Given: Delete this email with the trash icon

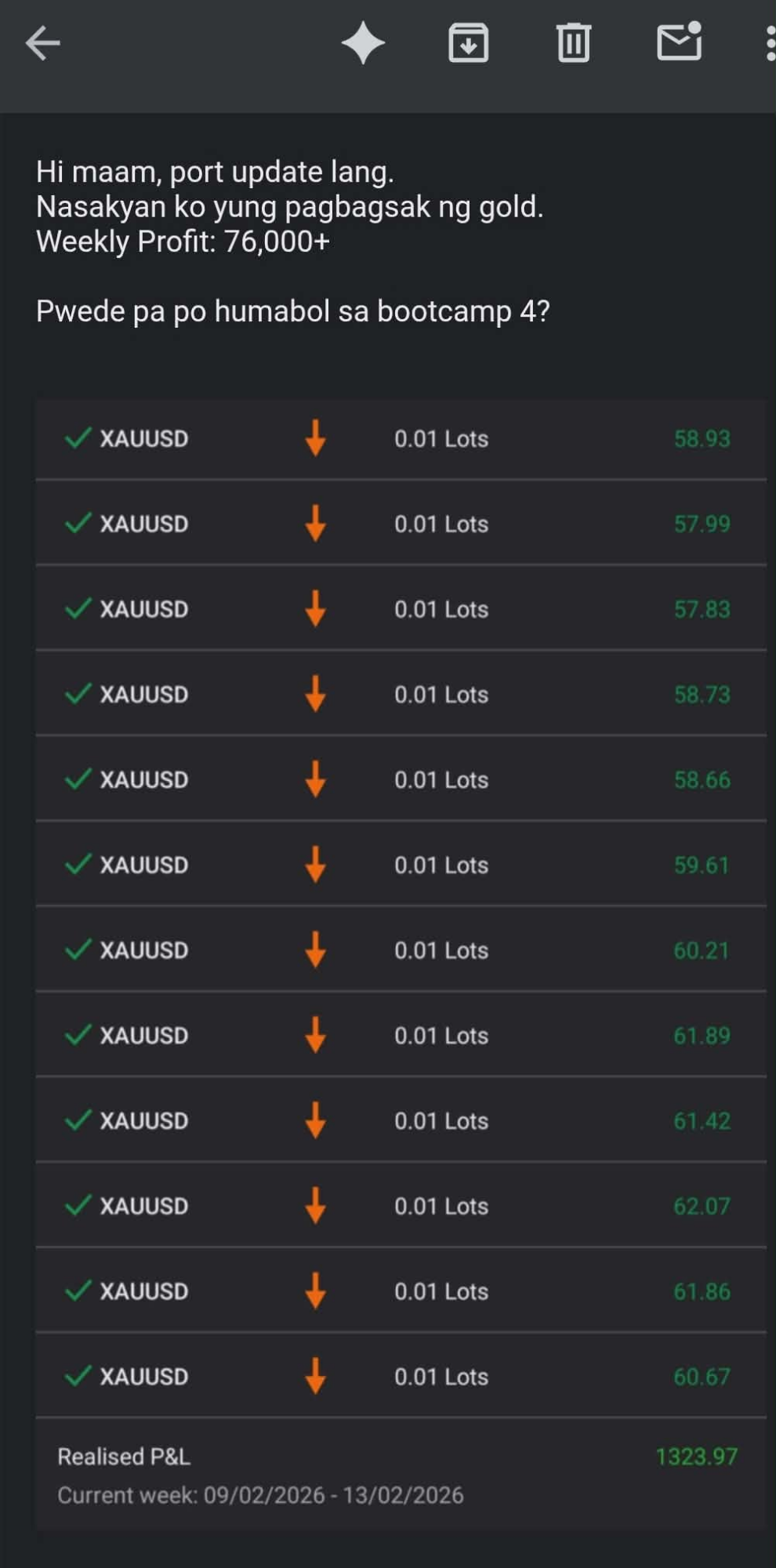Looking at the screenshot, I should point(573,43).
